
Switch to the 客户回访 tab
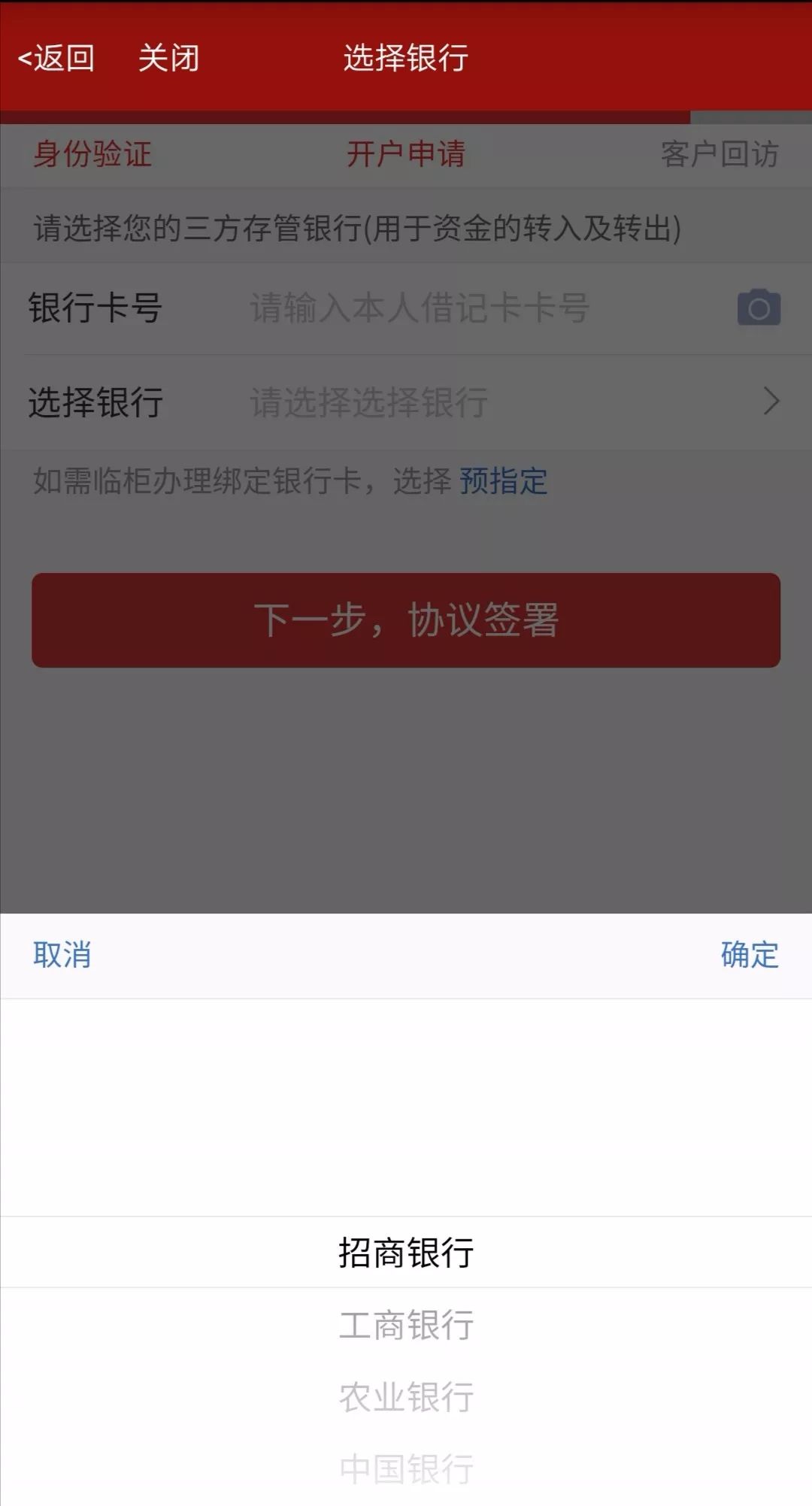(x=720, y=156)
